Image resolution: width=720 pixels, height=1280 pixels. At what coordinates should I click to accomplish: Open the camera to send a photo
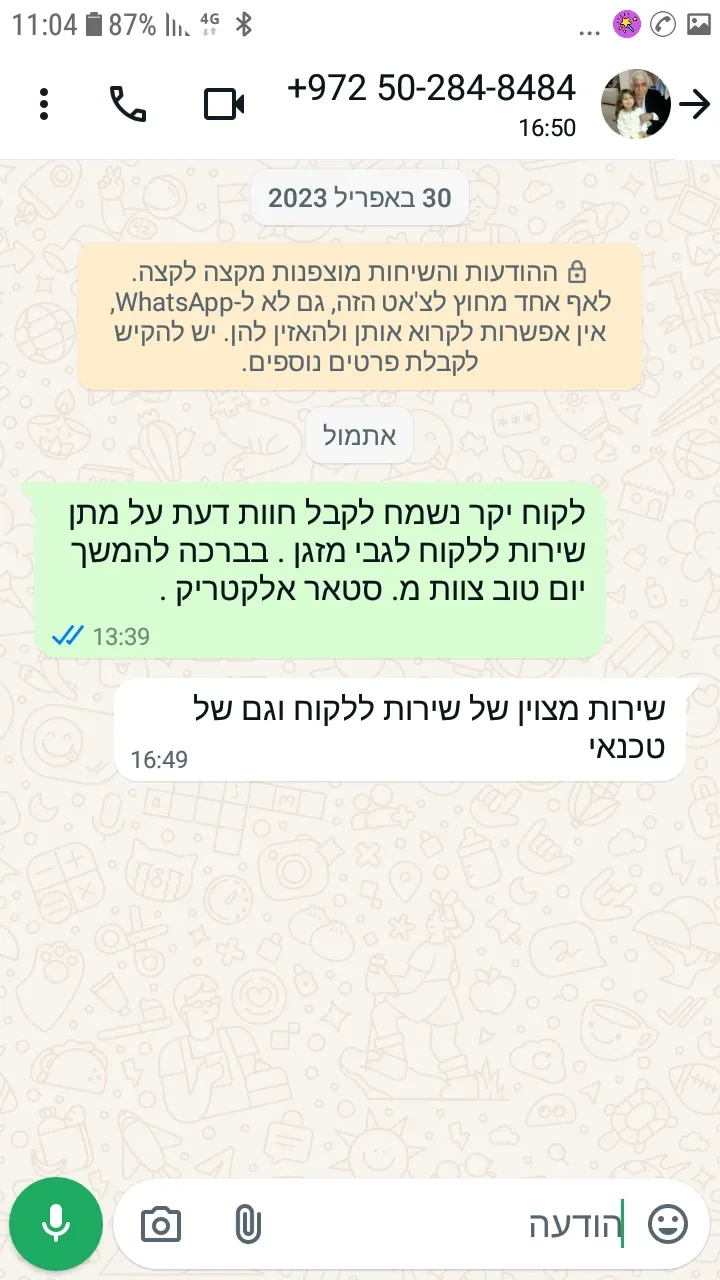tap(161, 1224)
